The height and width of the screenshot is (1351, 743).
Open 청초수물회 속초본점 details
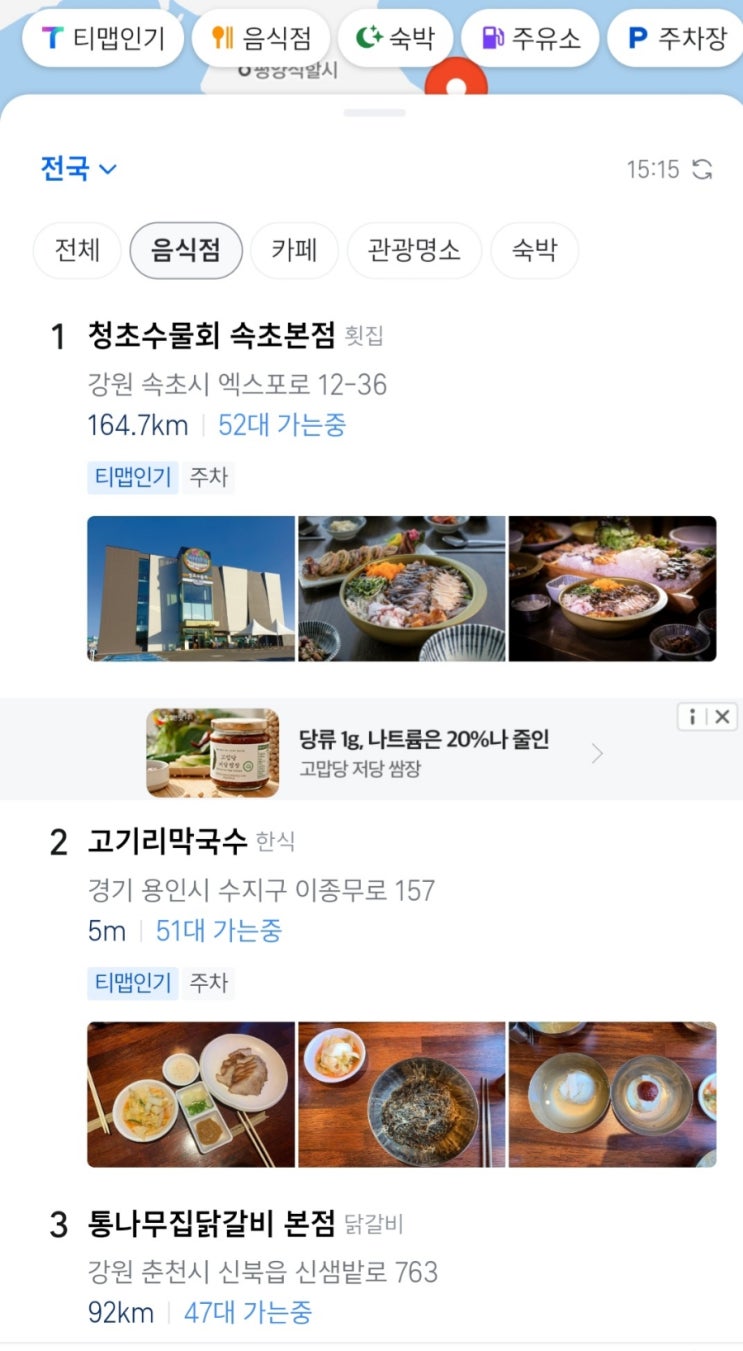[x=211, y=336]
